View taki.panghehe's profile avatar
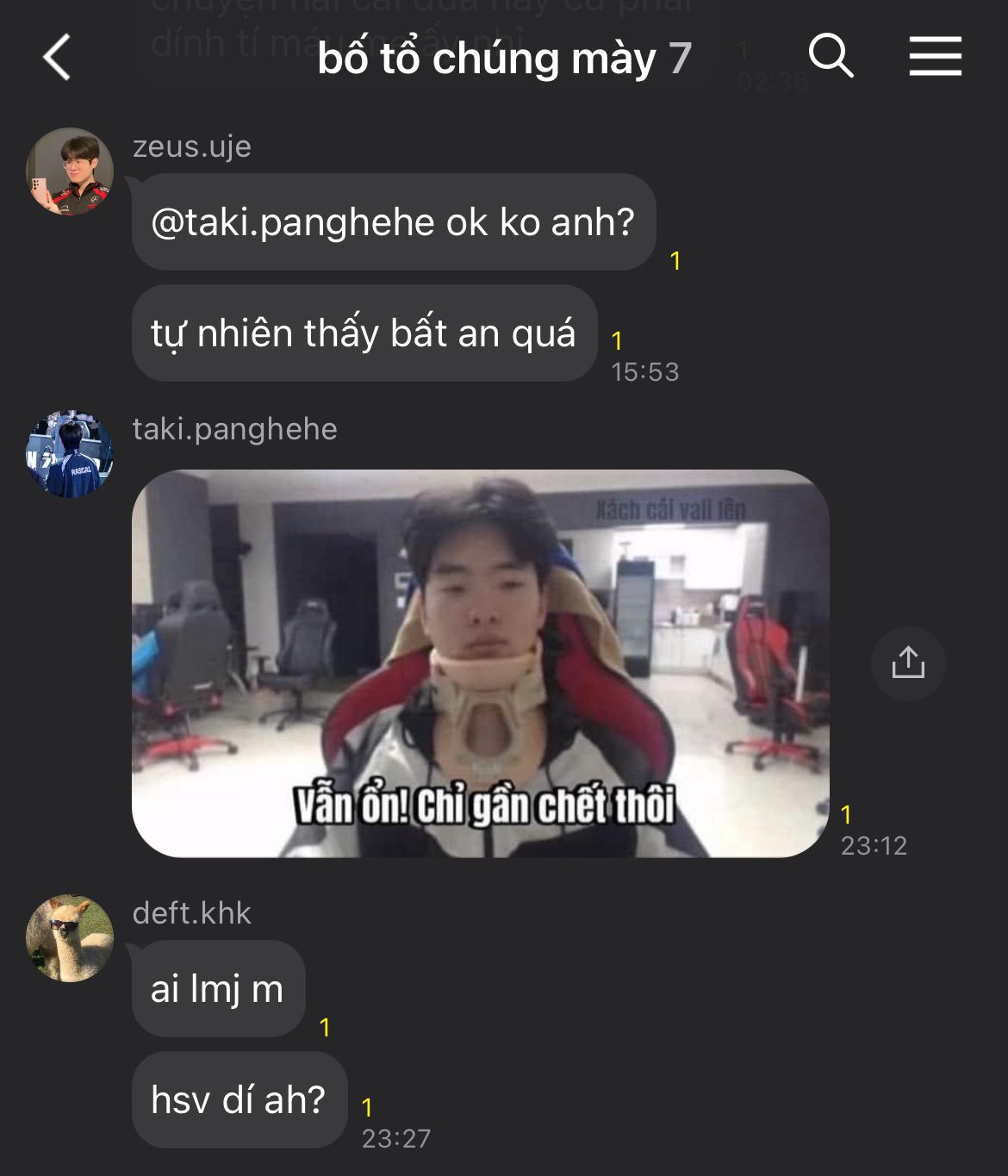The width and height of the screenshot is (1008, 1176). (70, 454)
